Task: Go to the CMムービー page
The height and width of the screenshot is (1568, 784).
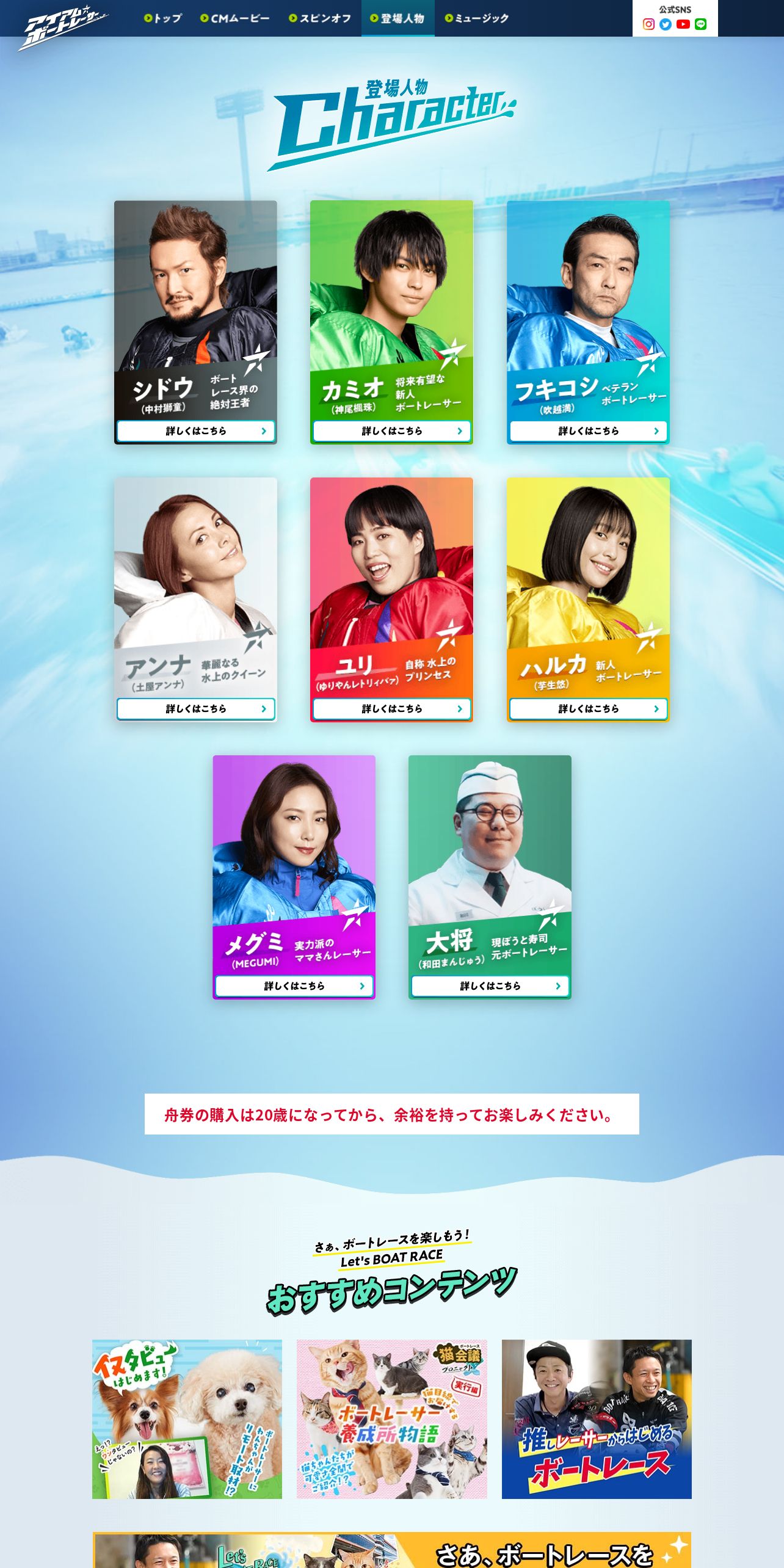Action: [235, 18]
